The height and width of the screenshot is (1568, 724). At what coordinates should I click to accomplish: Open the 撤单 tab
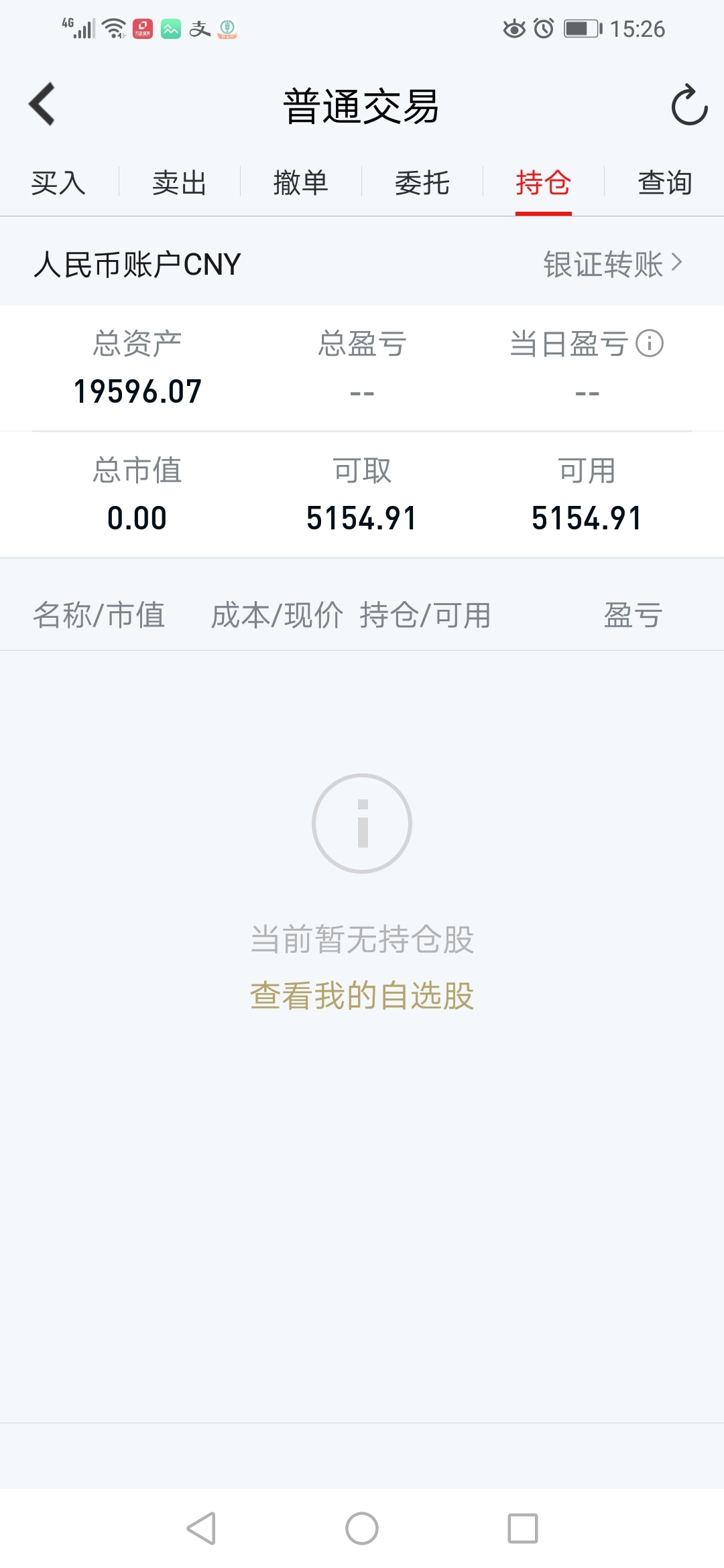pos(300,183)
